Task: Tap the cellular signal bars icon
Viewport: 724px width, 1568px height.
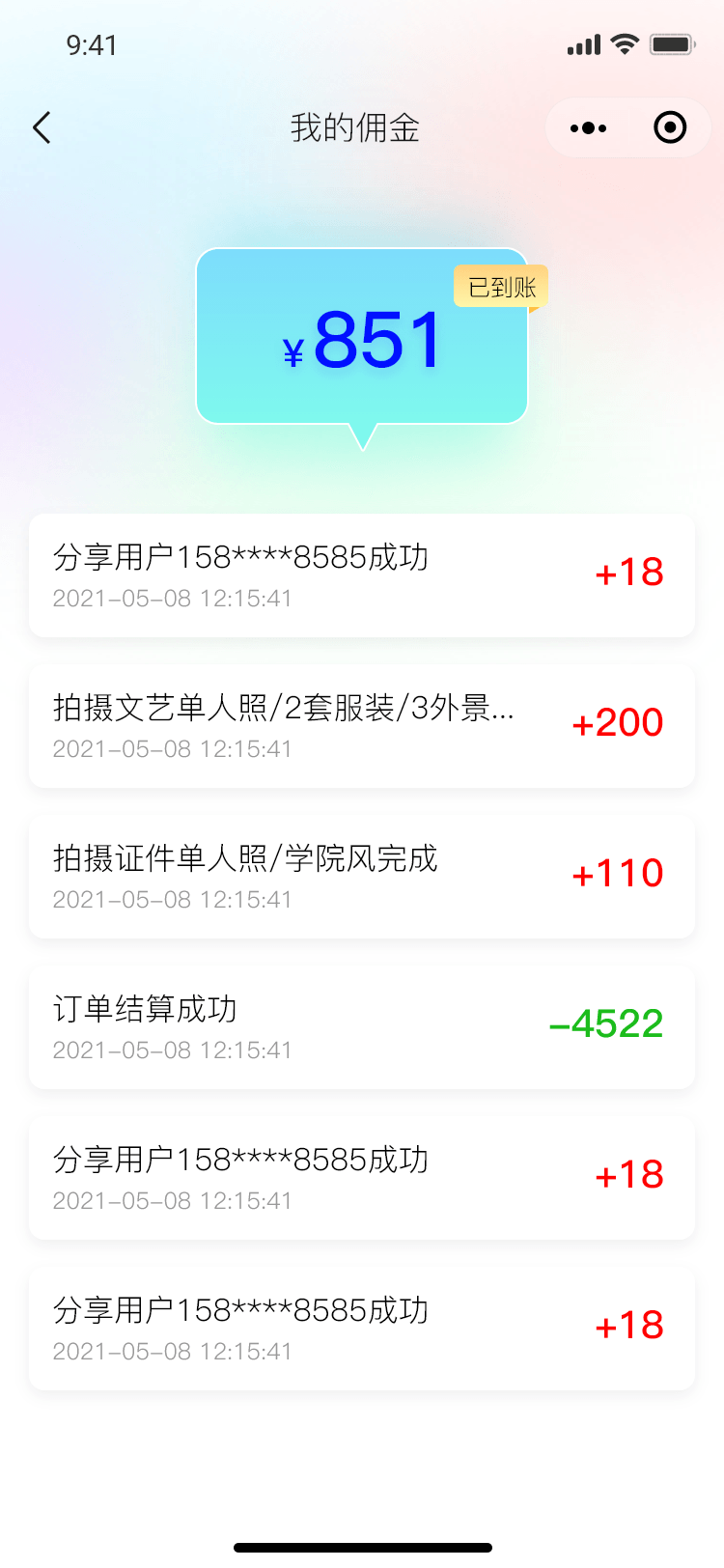Action: click(584, 43)
